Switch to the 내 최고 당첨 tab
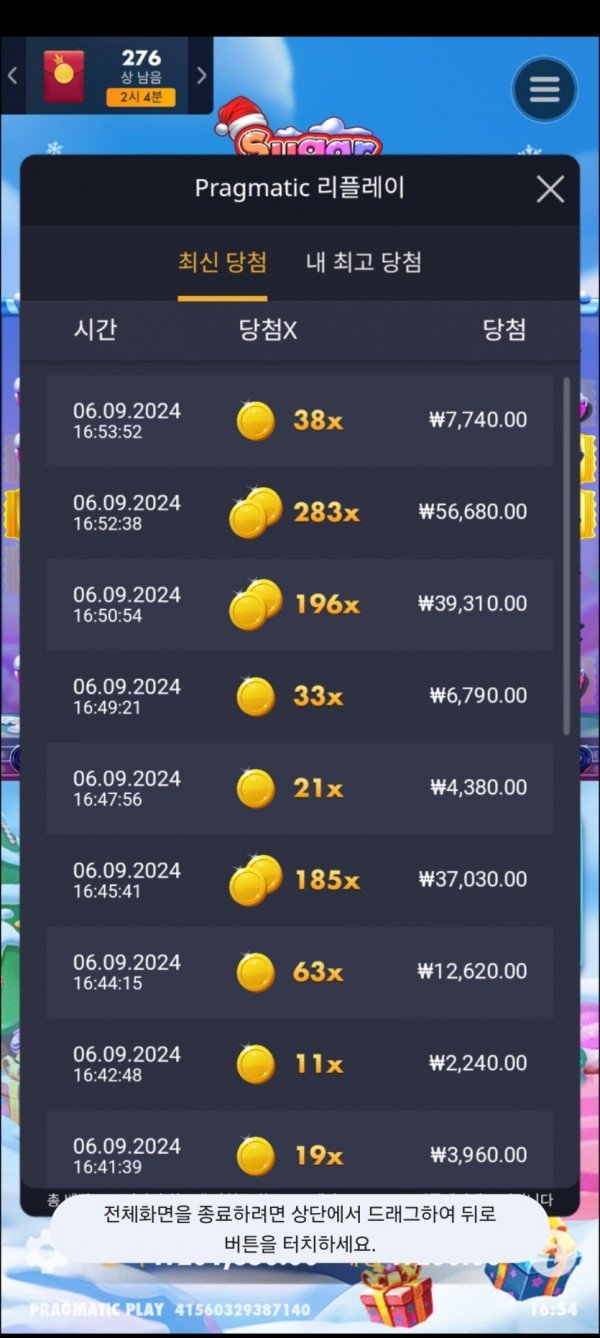600x1338 pixels. (x=363, y=262)
